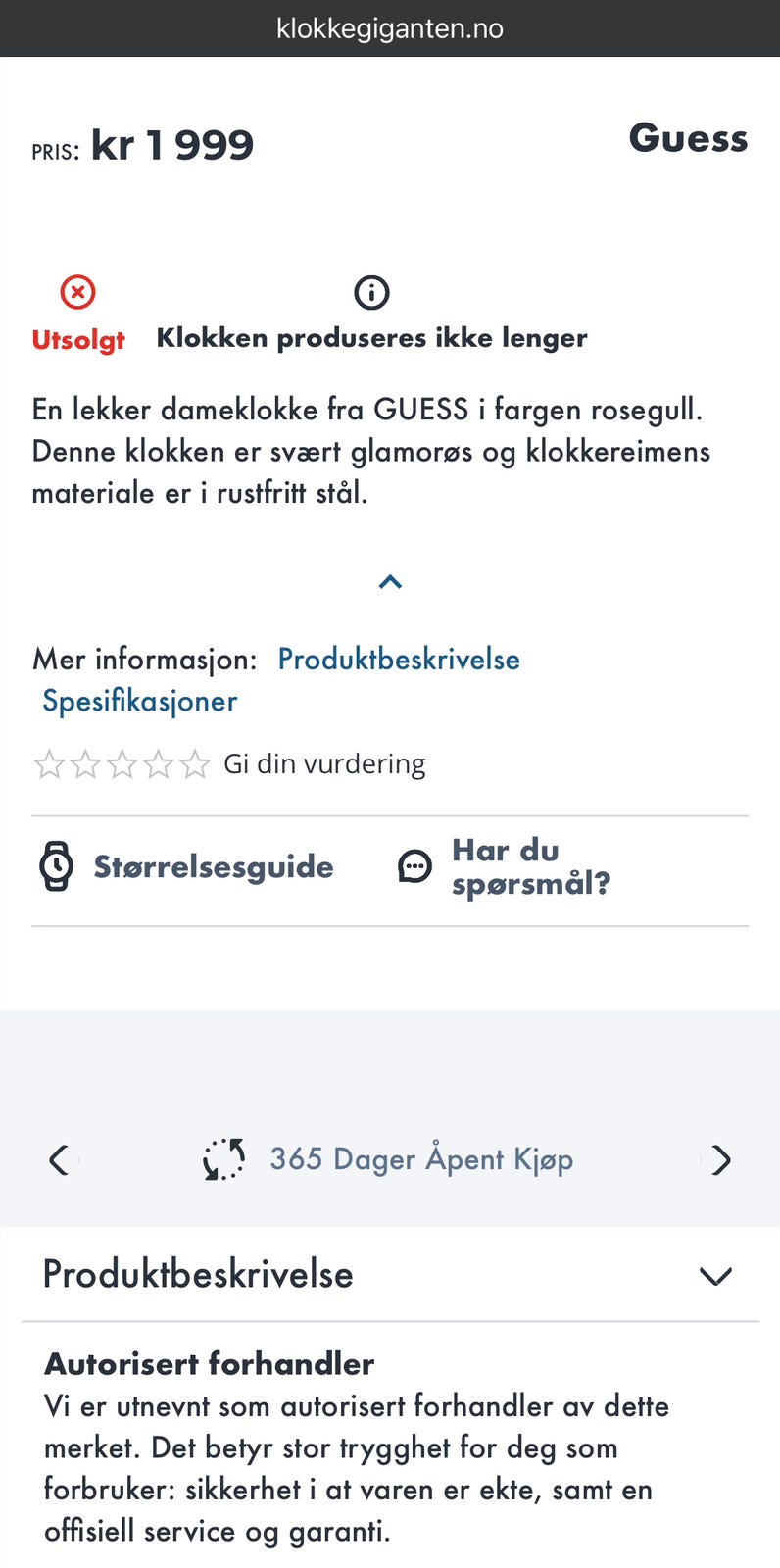Open the info icon about discontinued watch
780x1568 pixels.
[x=370, y=291]
